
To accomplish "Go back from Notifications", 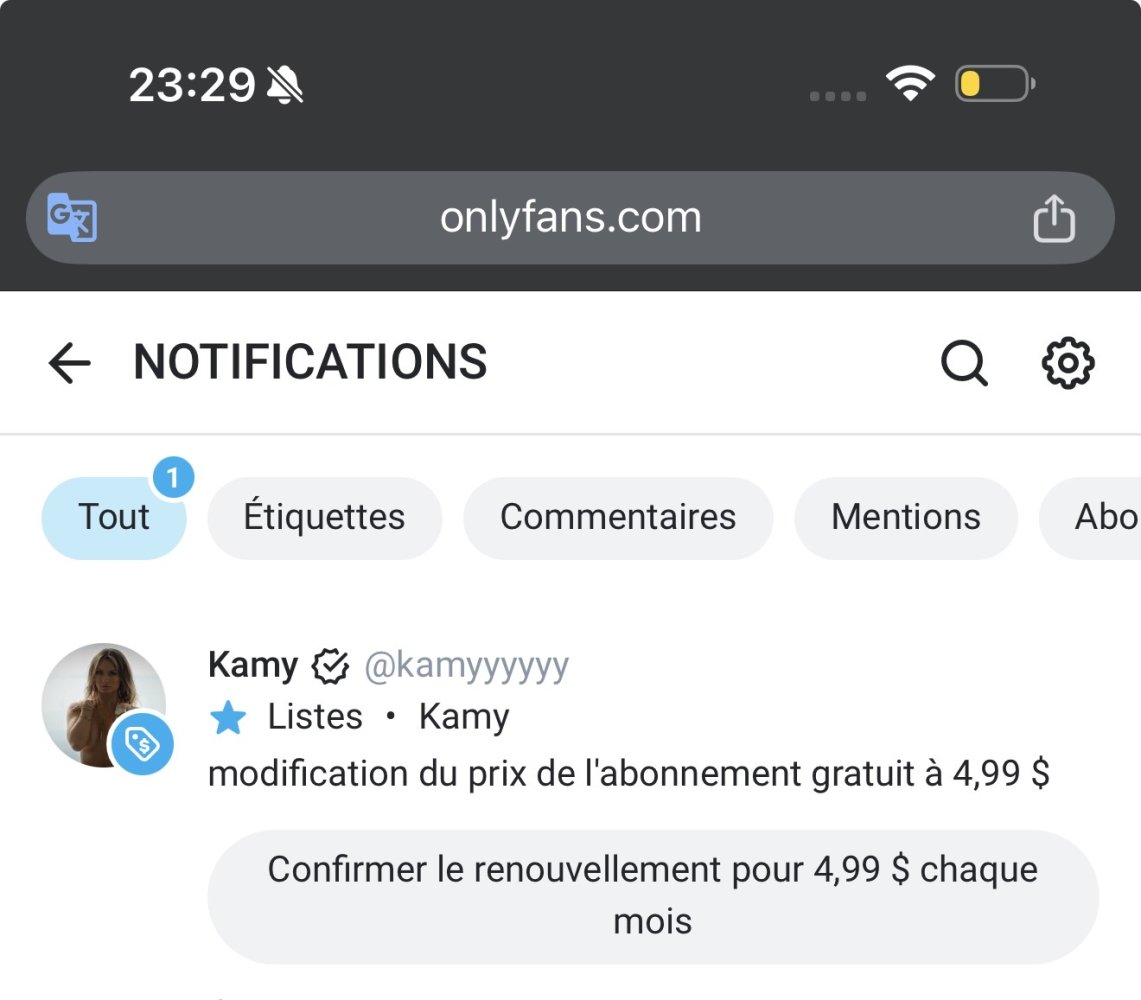I will coord(69,363).
